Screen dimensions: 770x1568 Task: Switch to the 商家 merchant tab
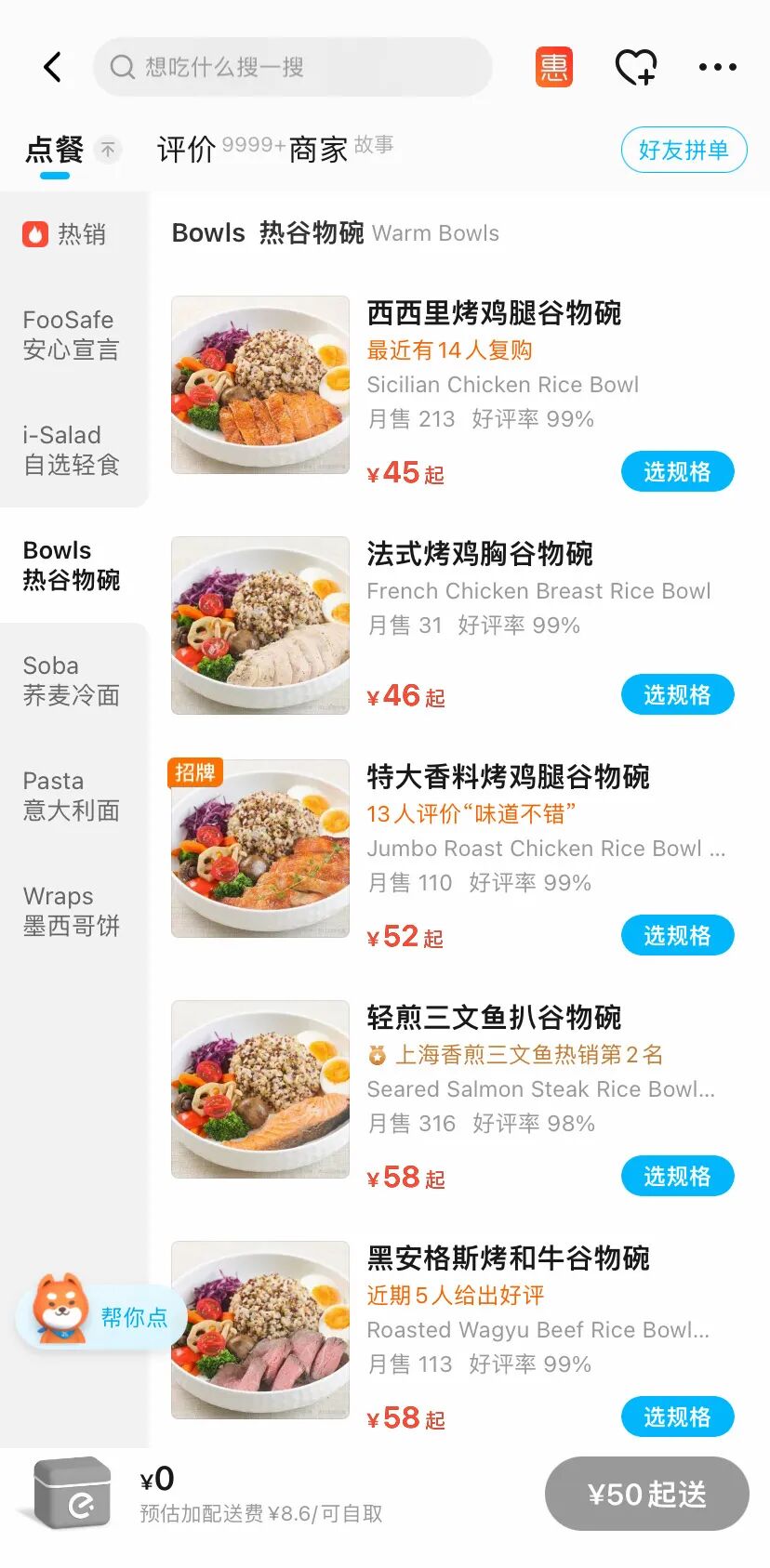coord(318,149)
